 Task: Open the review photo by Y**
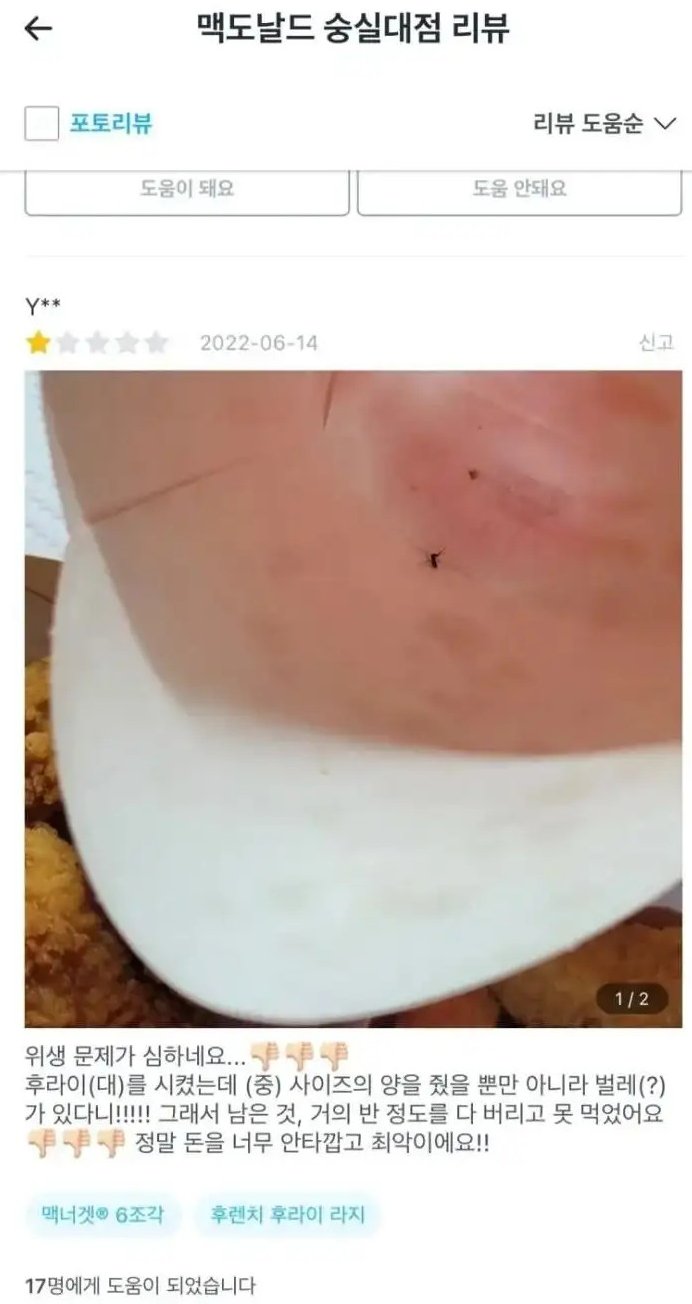[353, 698]
